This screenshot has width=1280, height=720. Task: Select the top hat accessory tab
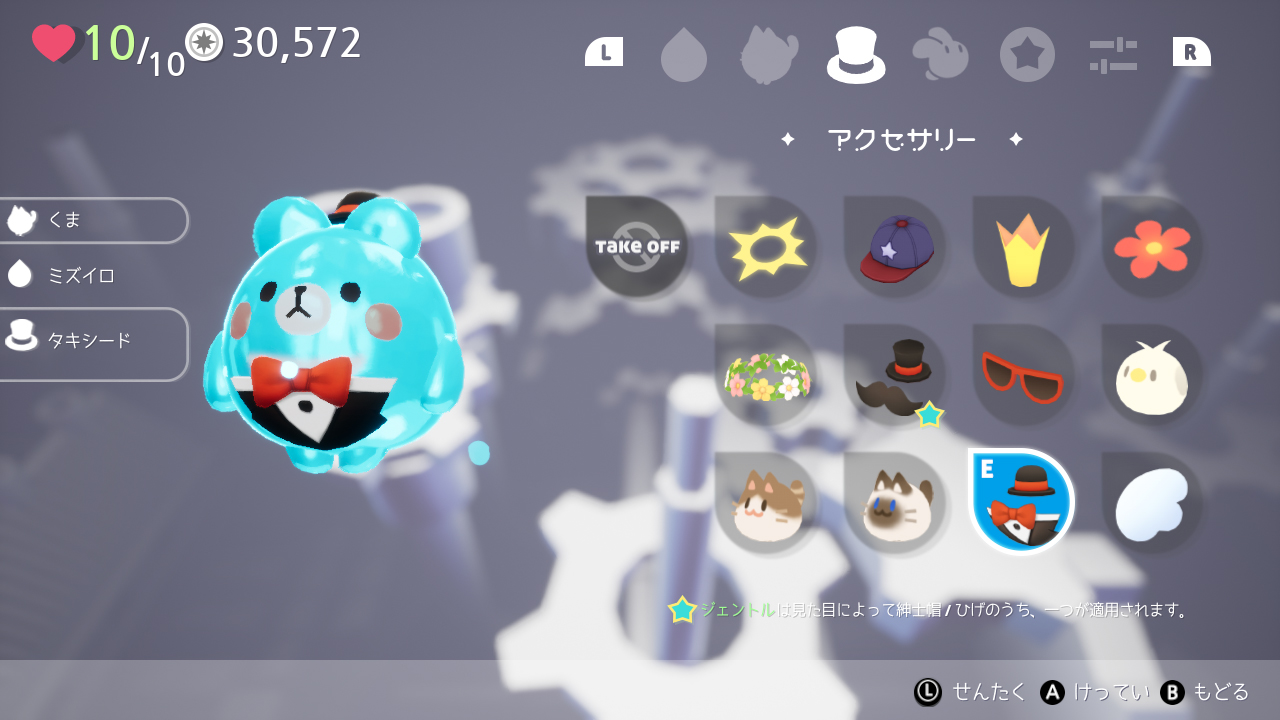point(856,55)
